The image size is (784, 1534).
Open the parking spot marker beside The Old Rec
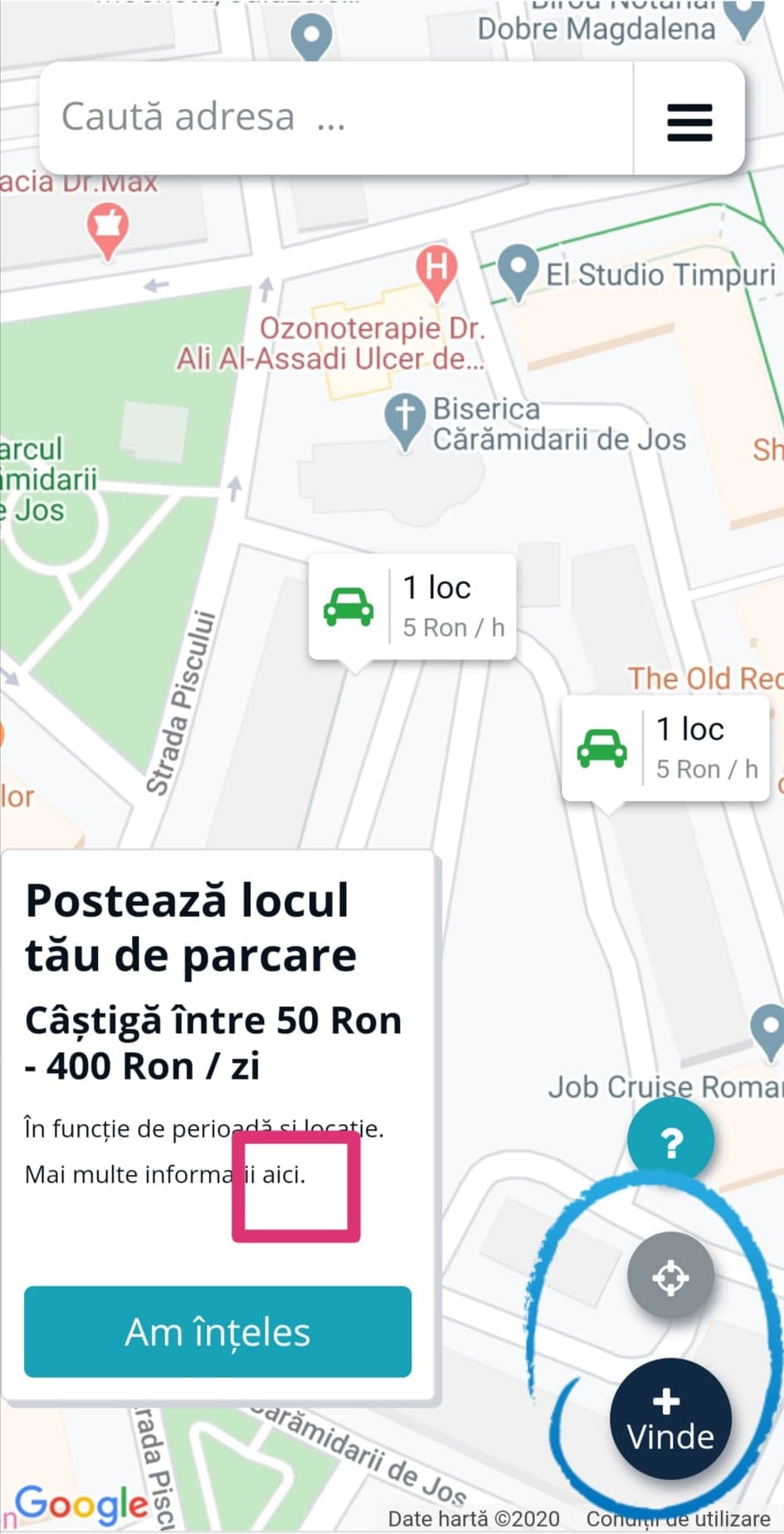click(x=665, y=748)
